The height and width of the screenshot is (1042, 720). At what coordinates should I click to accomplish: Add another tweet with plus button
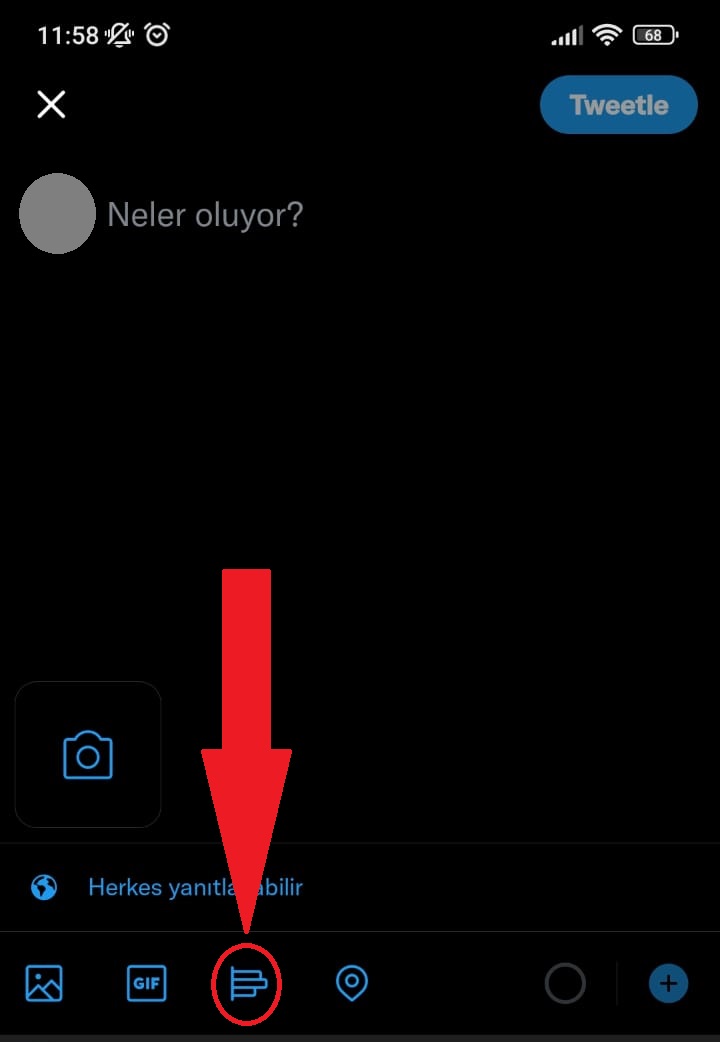[x=668, y=984]
